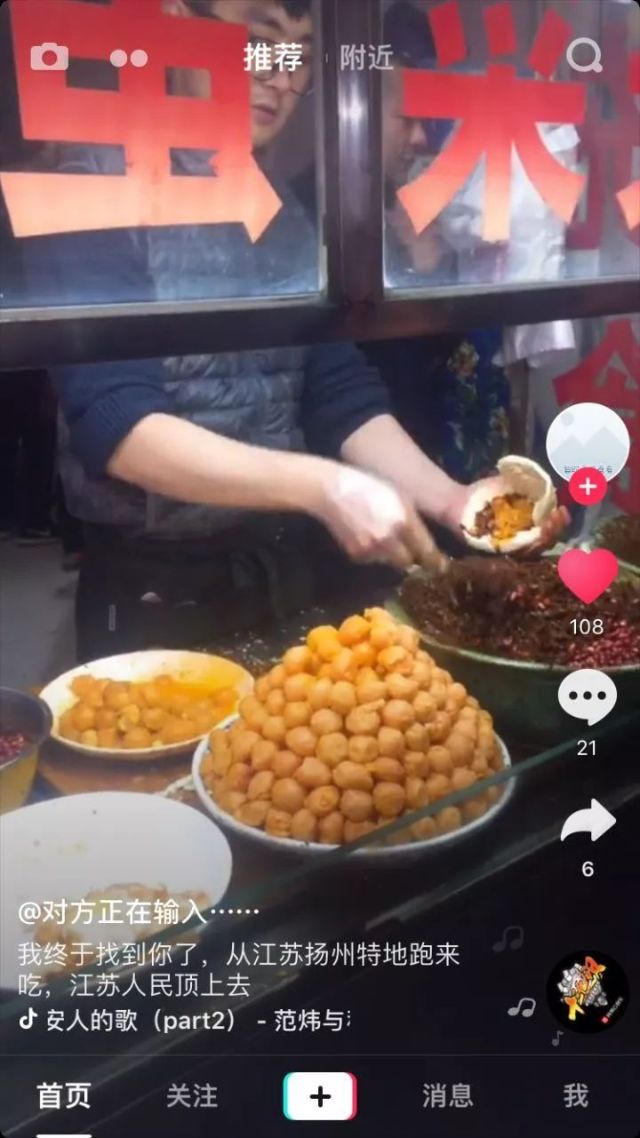Screen dimensions: 640x1138
Task: Like this video with the heart
Action: (588, 576)
